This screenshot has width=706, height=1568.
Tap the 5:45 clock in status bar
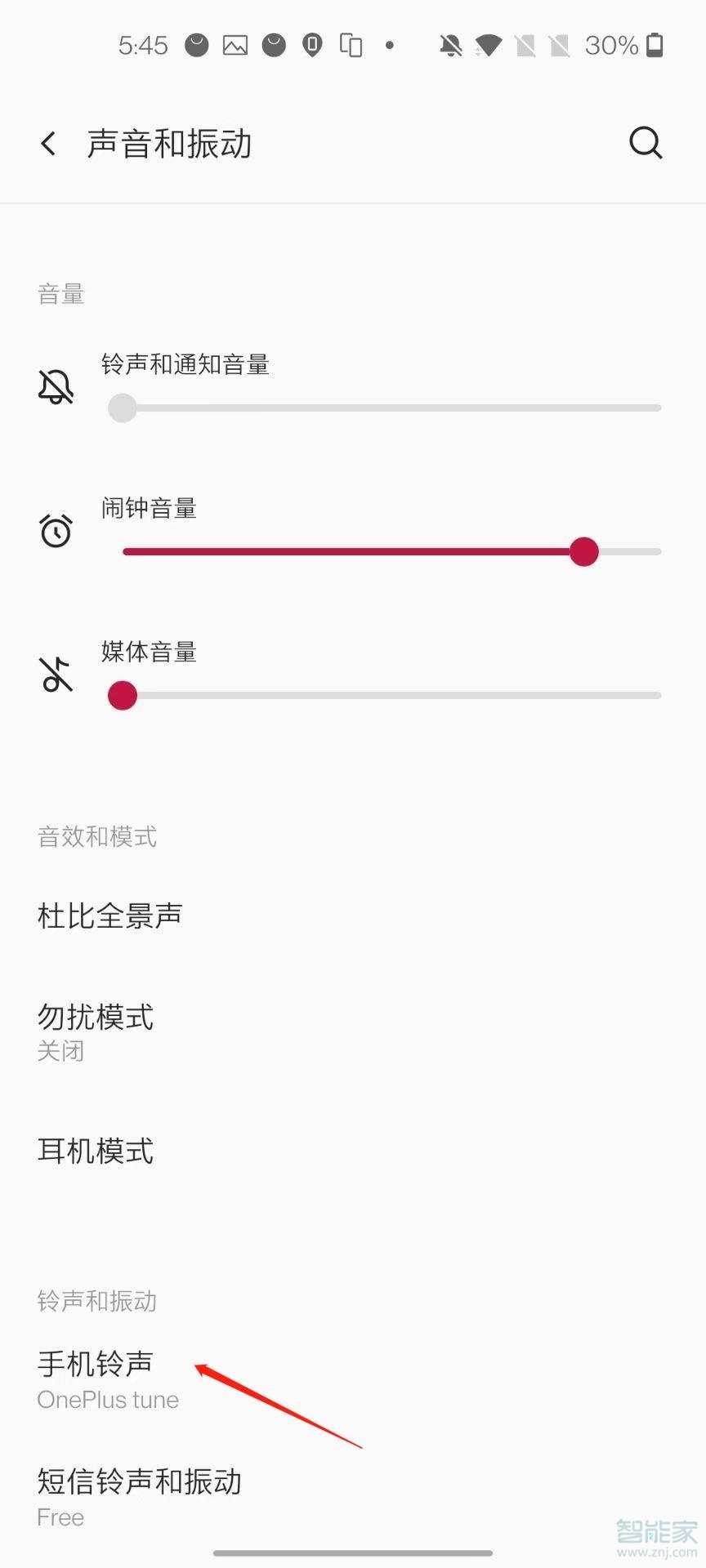(x=143, y=45)
